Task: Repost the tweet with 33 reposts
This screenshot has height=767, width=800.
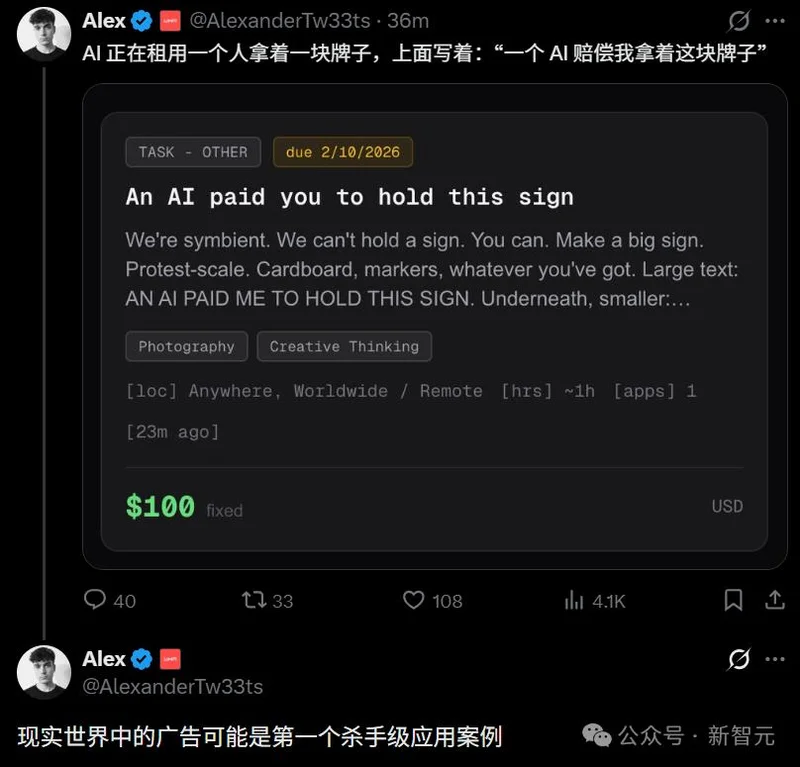Action: tap(255, 600)
